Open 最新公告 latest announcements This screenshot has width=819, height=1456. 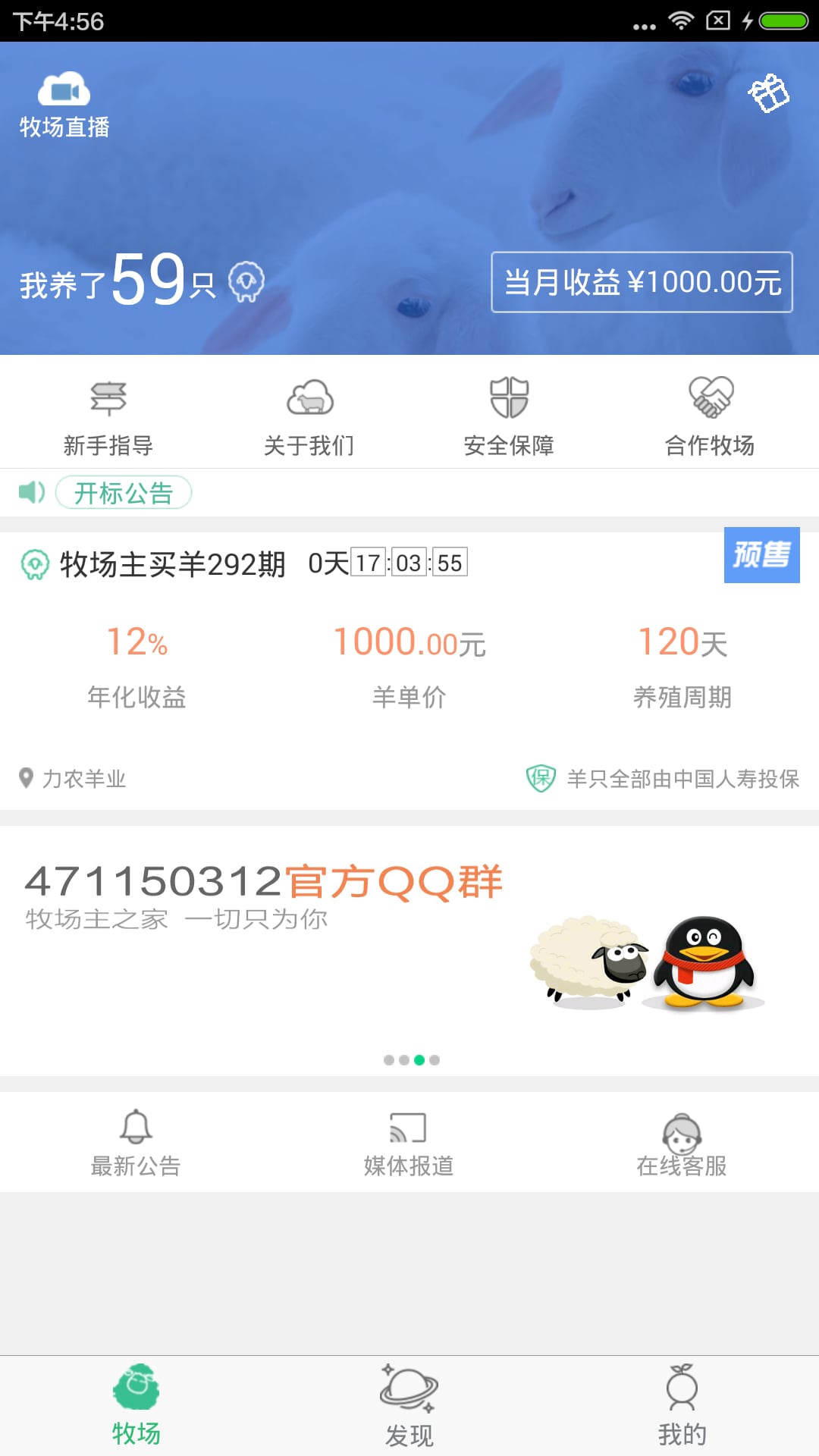(136, 1144)
